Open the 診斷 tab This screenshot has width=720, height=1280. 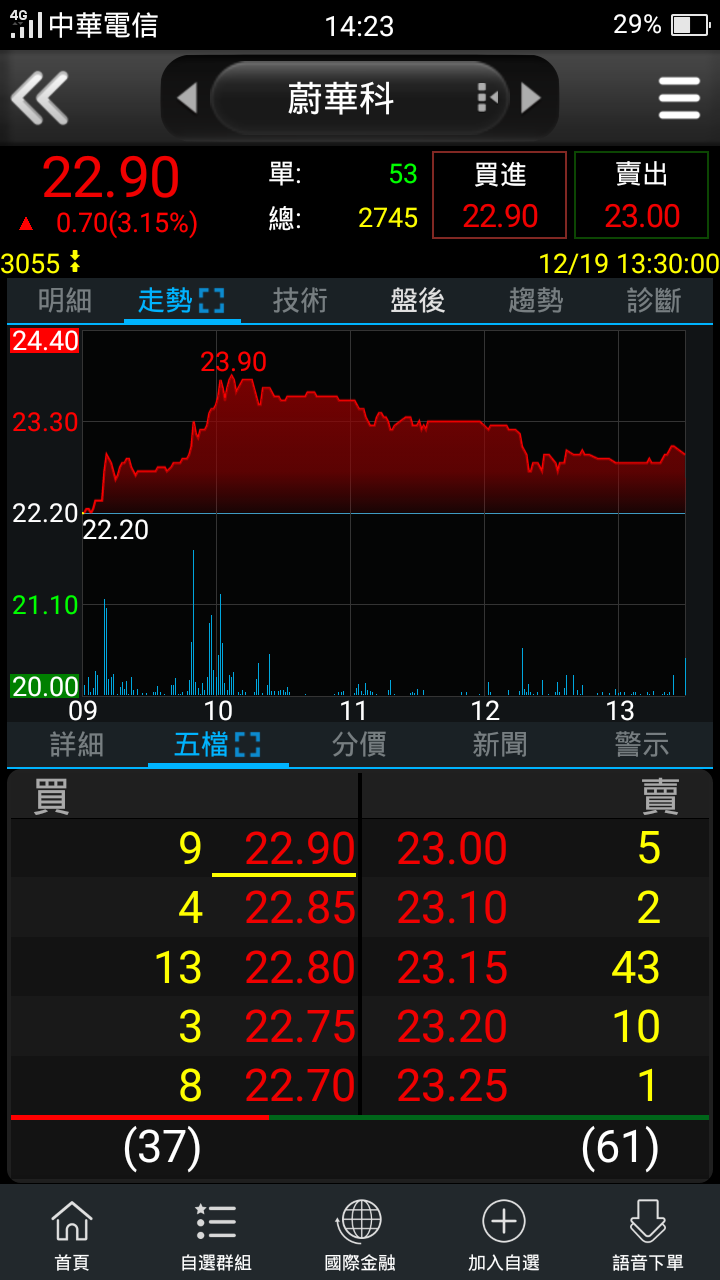(654, 300)
